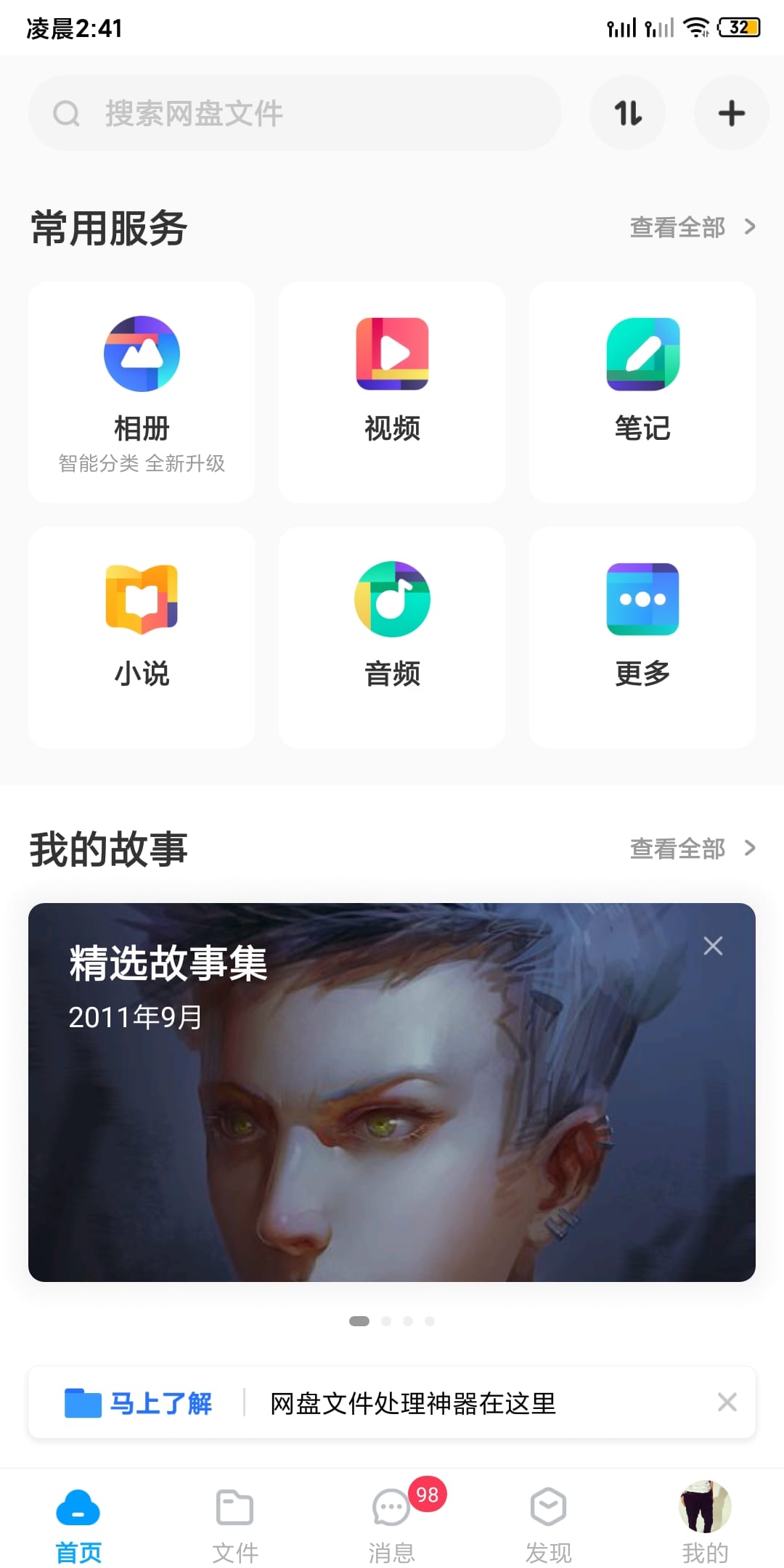View all 常用服务 services

click(691, 227)
